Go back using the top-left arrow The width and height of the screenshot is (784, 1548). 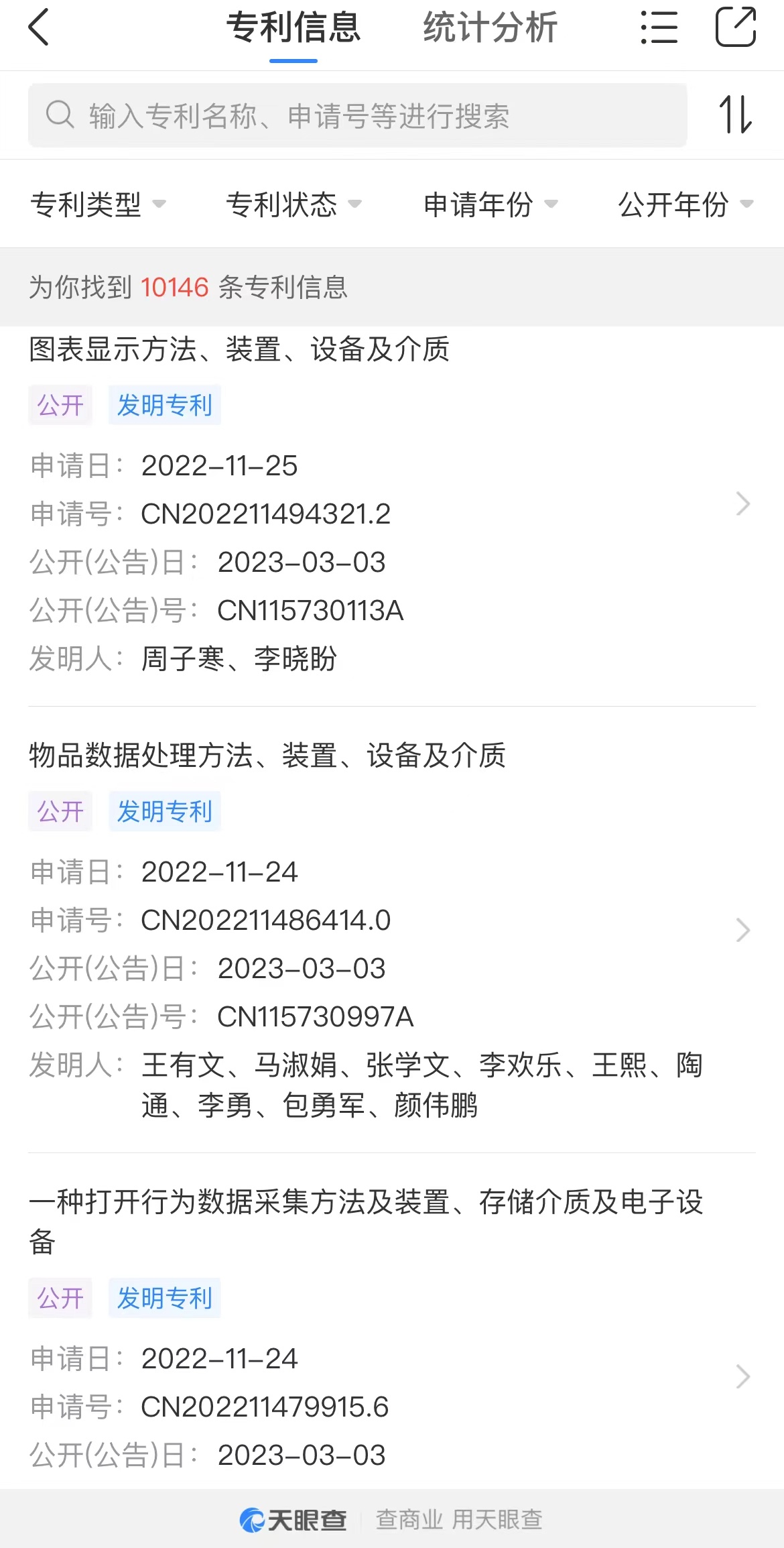[x=39, y=27]
